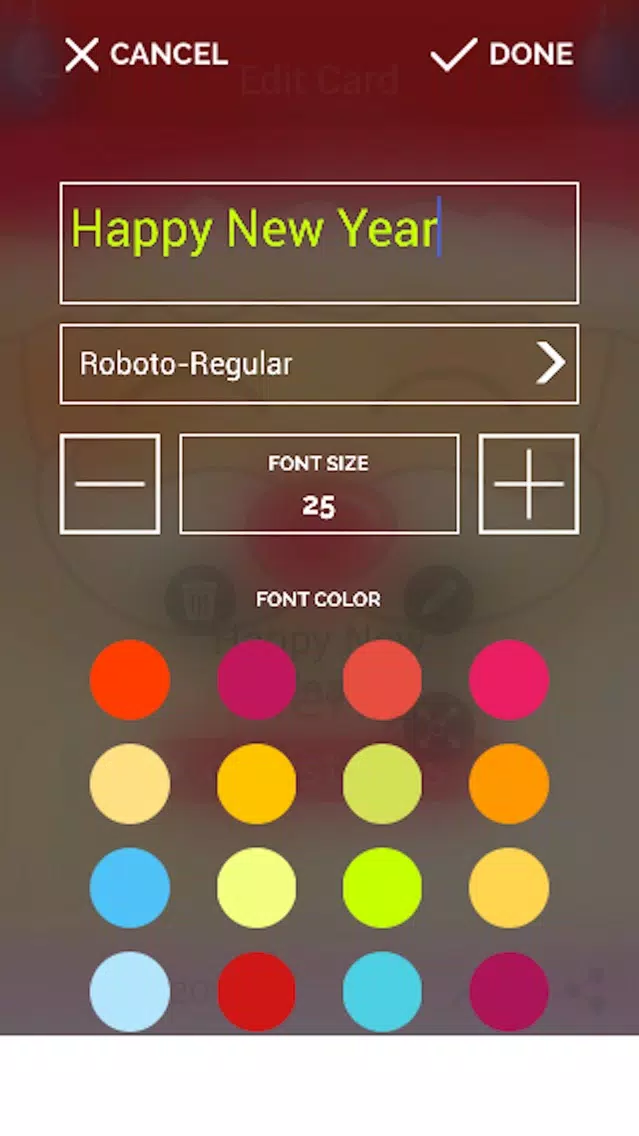Pick the light blue font color
The width and height of the screenshot is (639, 1136).
tap(130, 990)
